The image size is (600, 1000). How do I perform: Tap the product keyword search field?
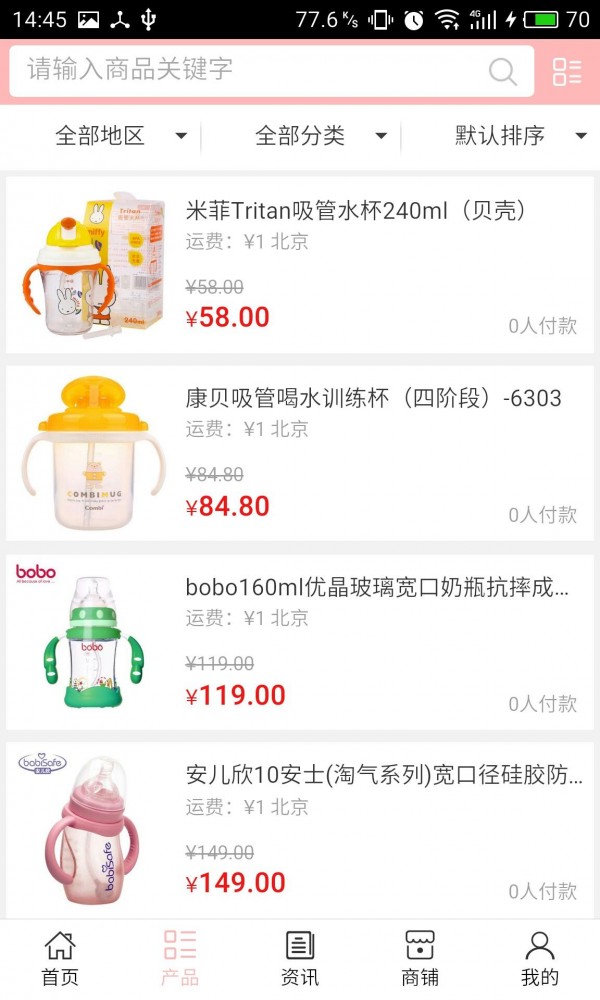tap(250, 70)
